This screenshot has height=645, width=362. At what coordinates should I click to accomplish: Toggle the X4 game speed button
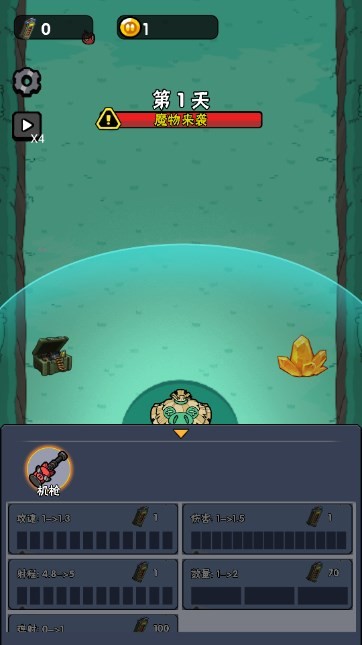[28, 126]
